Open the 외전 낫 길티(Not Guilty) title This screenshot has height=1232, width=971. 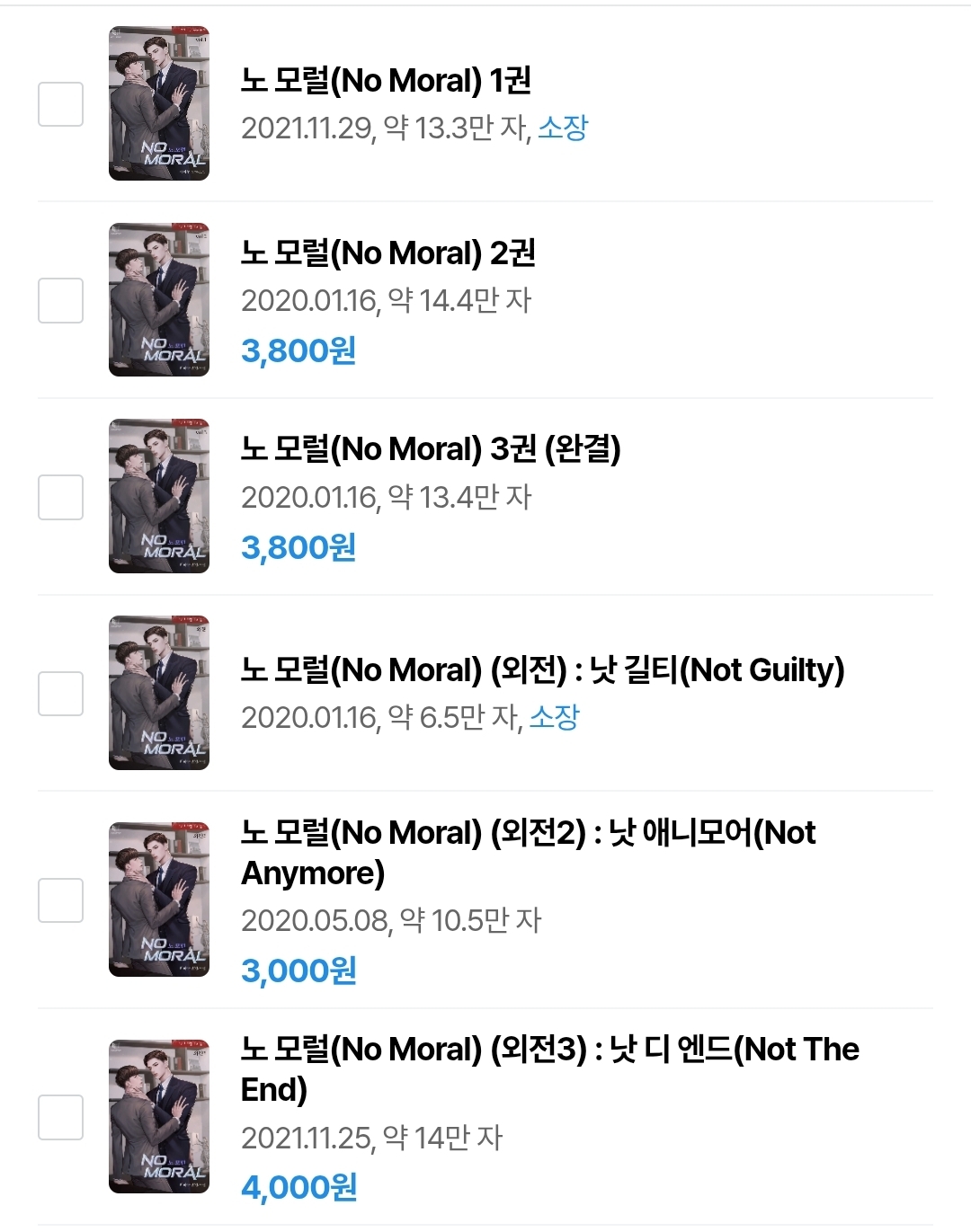[x=542, y=670]
